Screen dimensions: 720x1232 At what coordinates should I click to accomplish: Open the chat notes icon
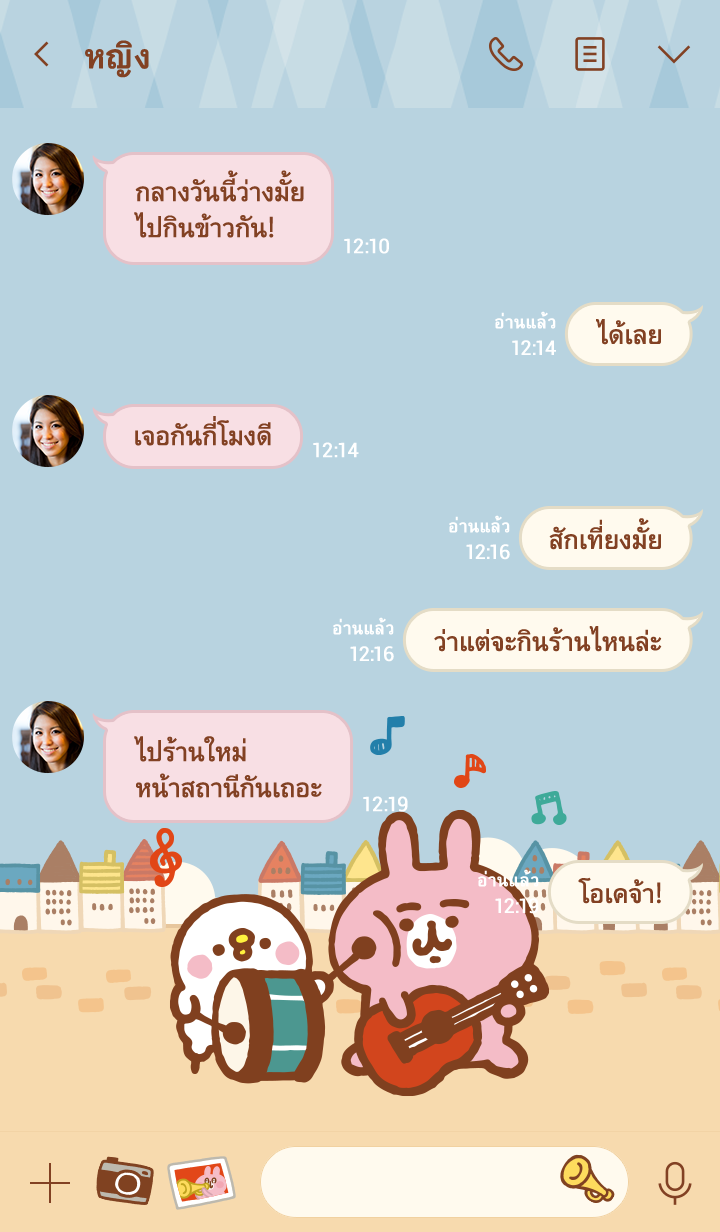click(590, 54)
